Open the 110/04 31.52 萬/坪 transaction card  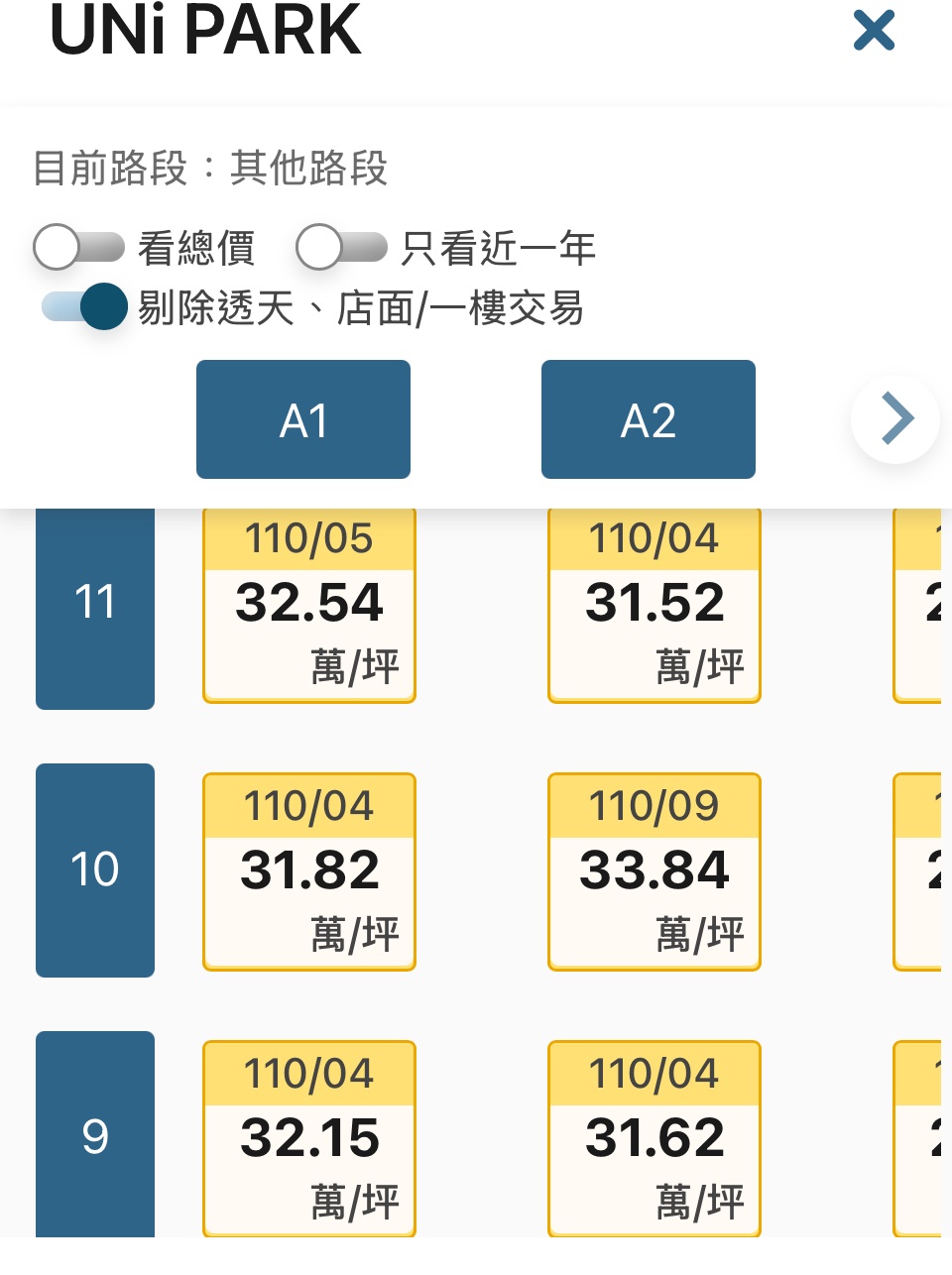tap(654, 605)
